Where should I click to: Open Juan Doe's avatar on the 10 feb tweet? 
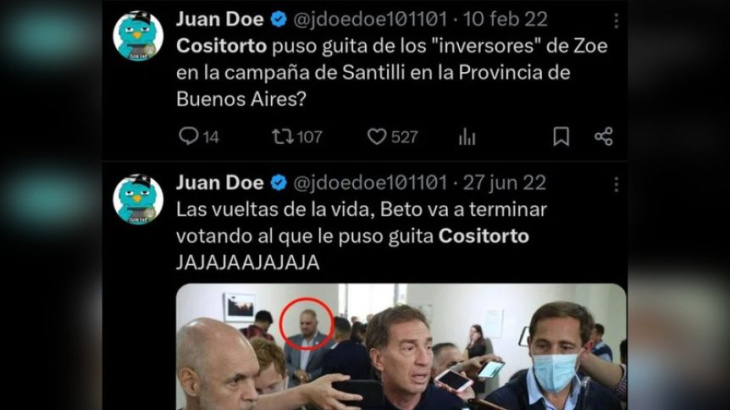click(x=138, y=37)
